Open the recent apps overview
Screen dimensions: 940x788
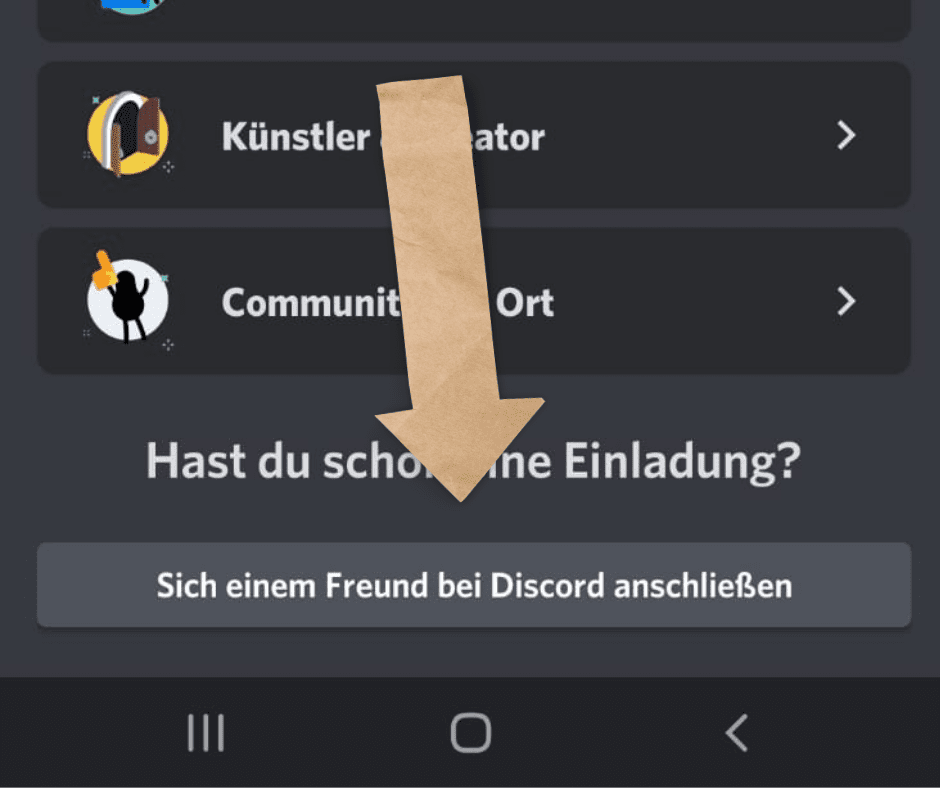click(x=206, y=733)
